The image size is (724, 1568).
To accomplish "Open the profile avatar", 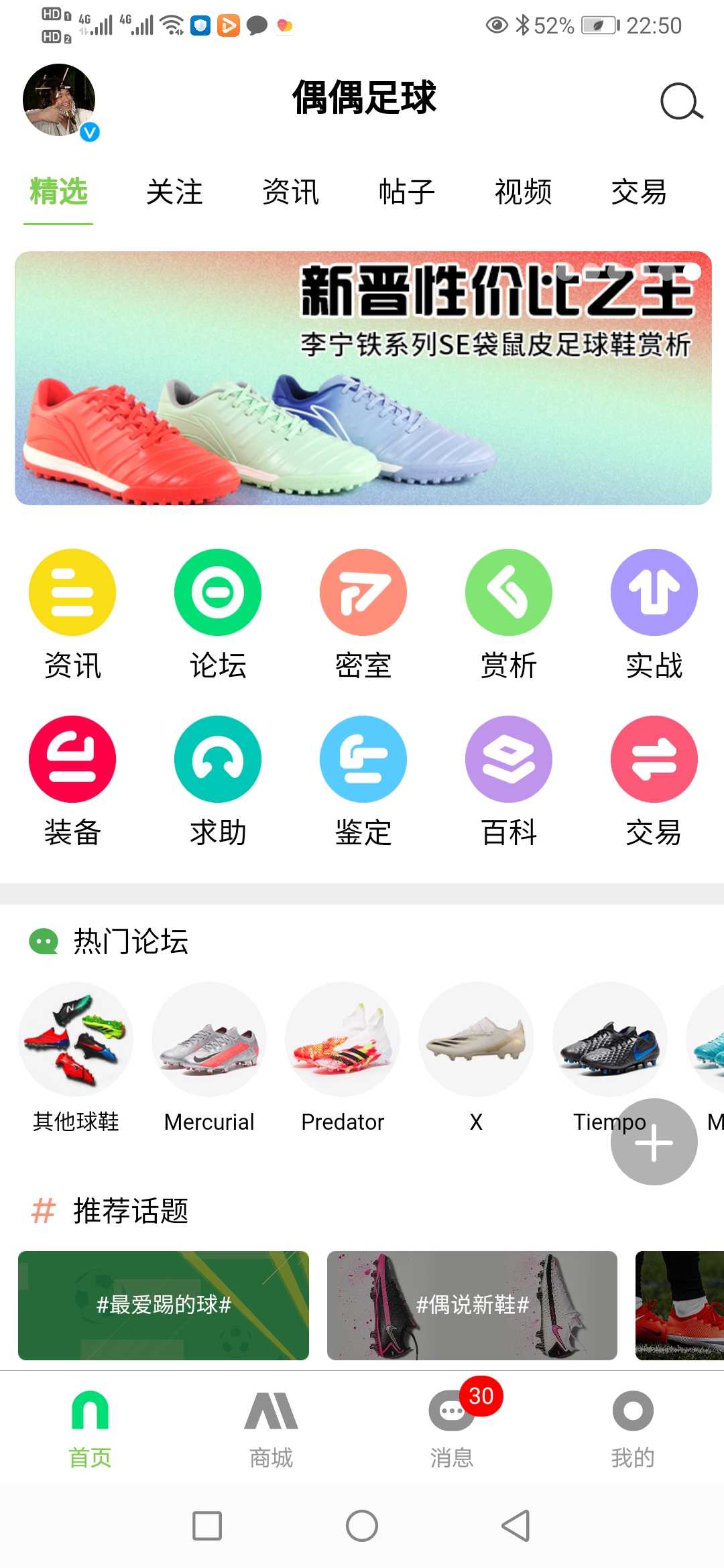I will pyautogui.click(x=59, y=101).
